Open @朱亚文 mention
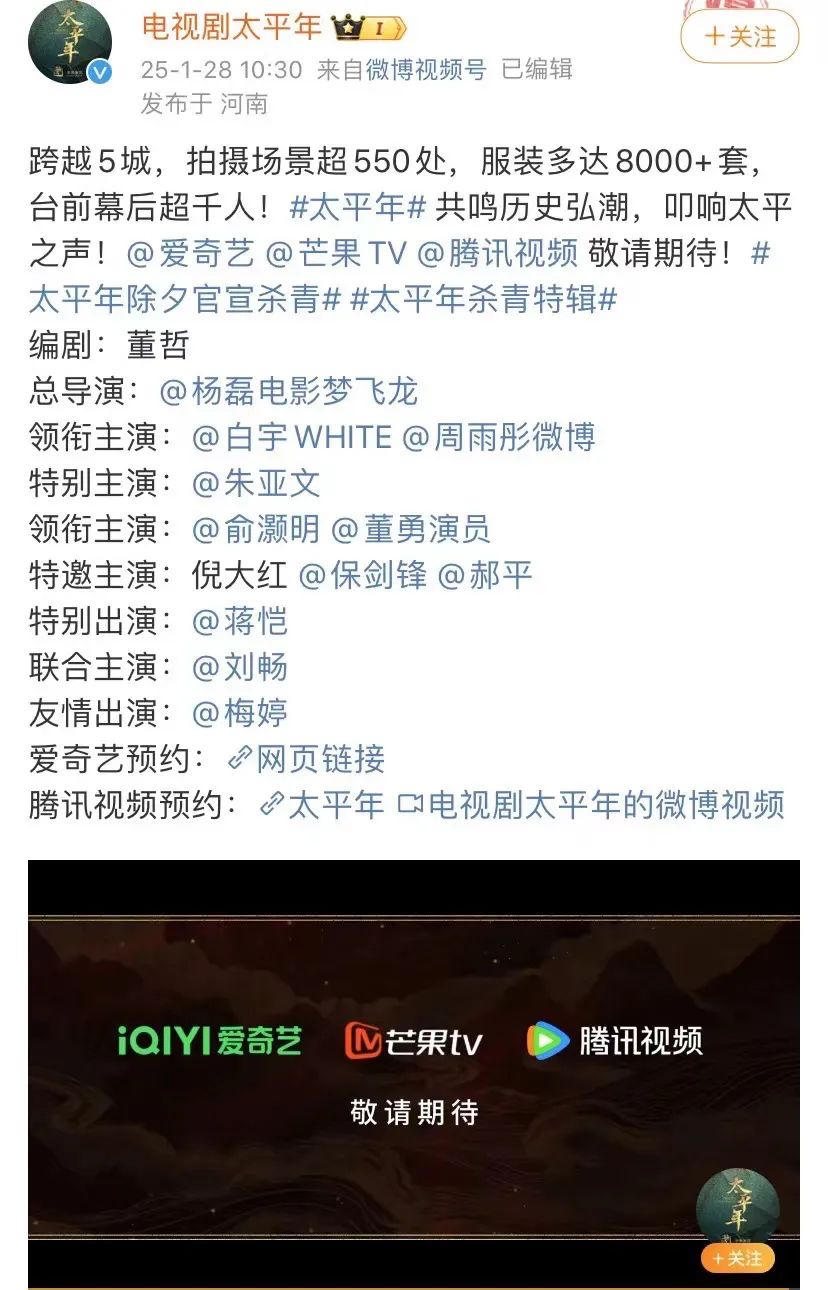This screenshot has width=828, height=1290. point(256,483)
